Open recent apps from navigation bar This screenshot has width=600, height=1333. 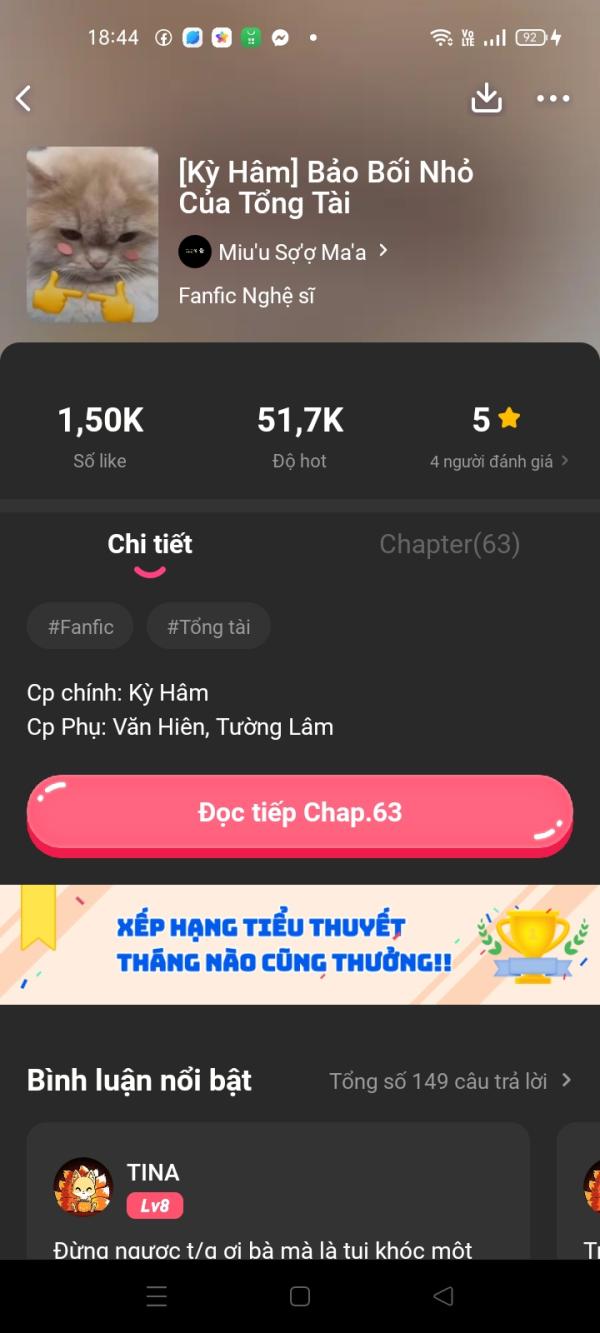157,1296
